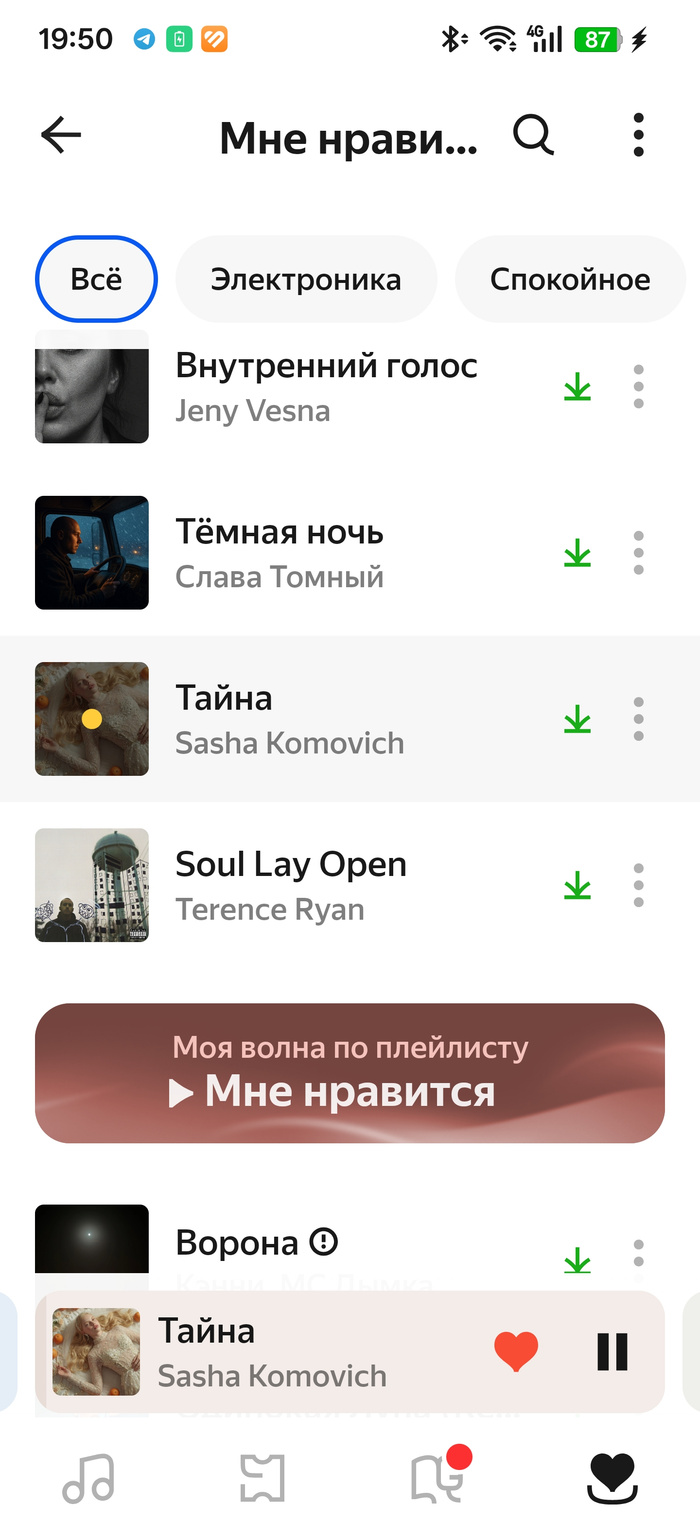Open search in the liked tracks
Viewport: 700px width, 1540px height.
point(533,135)
